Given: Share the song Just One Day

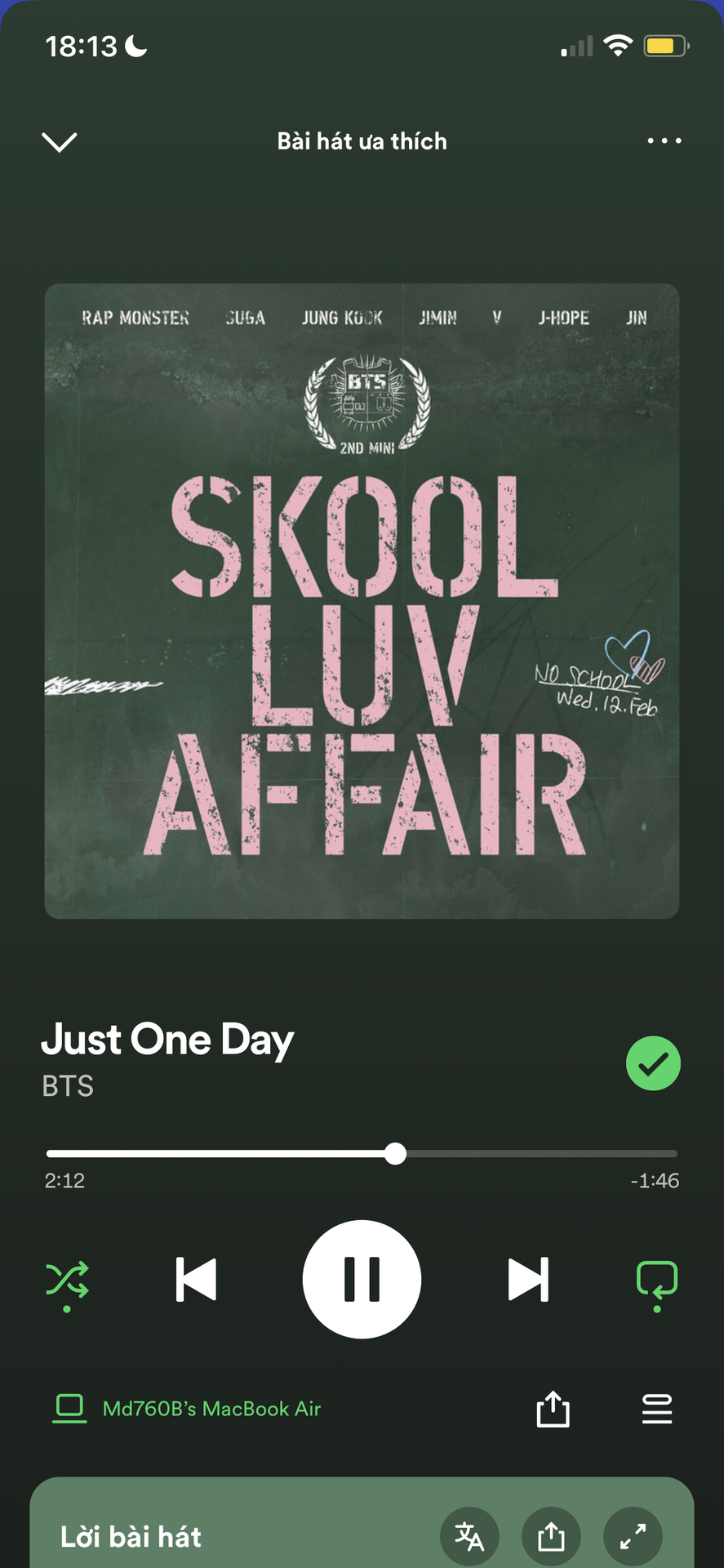Looking at the screenshot, I should (x=553, y=1409).
